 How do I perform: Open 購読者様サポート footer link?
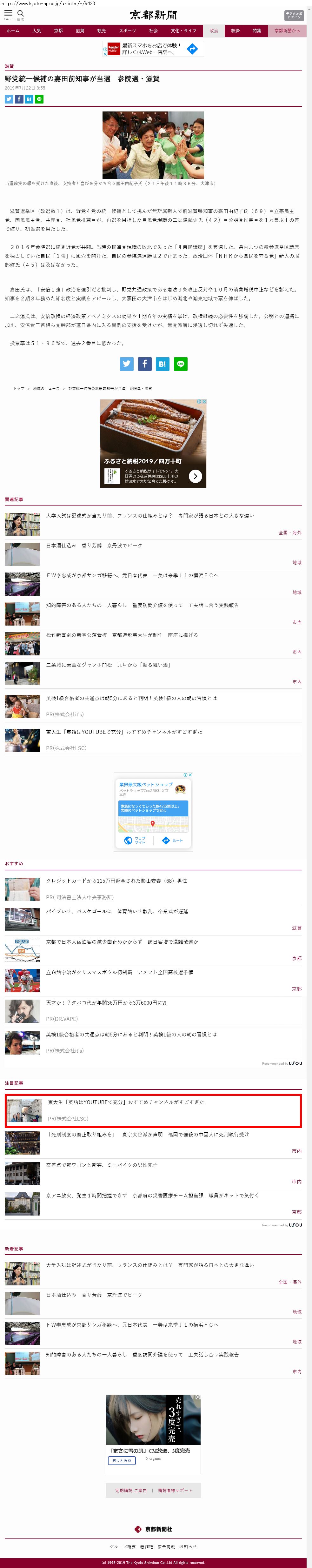point(175,1490)
